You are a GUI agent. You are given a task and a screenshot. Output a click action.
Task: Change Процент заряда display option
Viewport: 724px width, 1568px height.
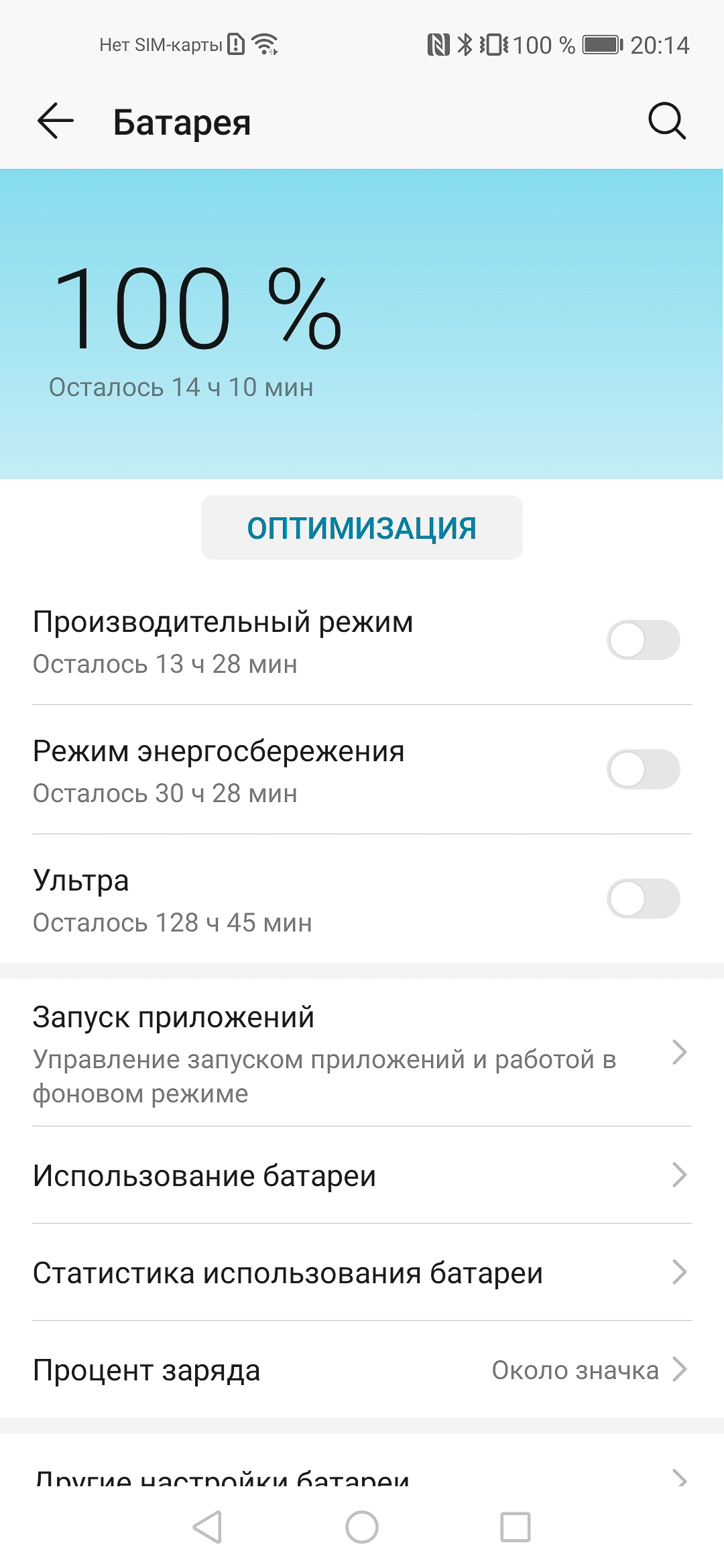click(x=362, y=1370)
